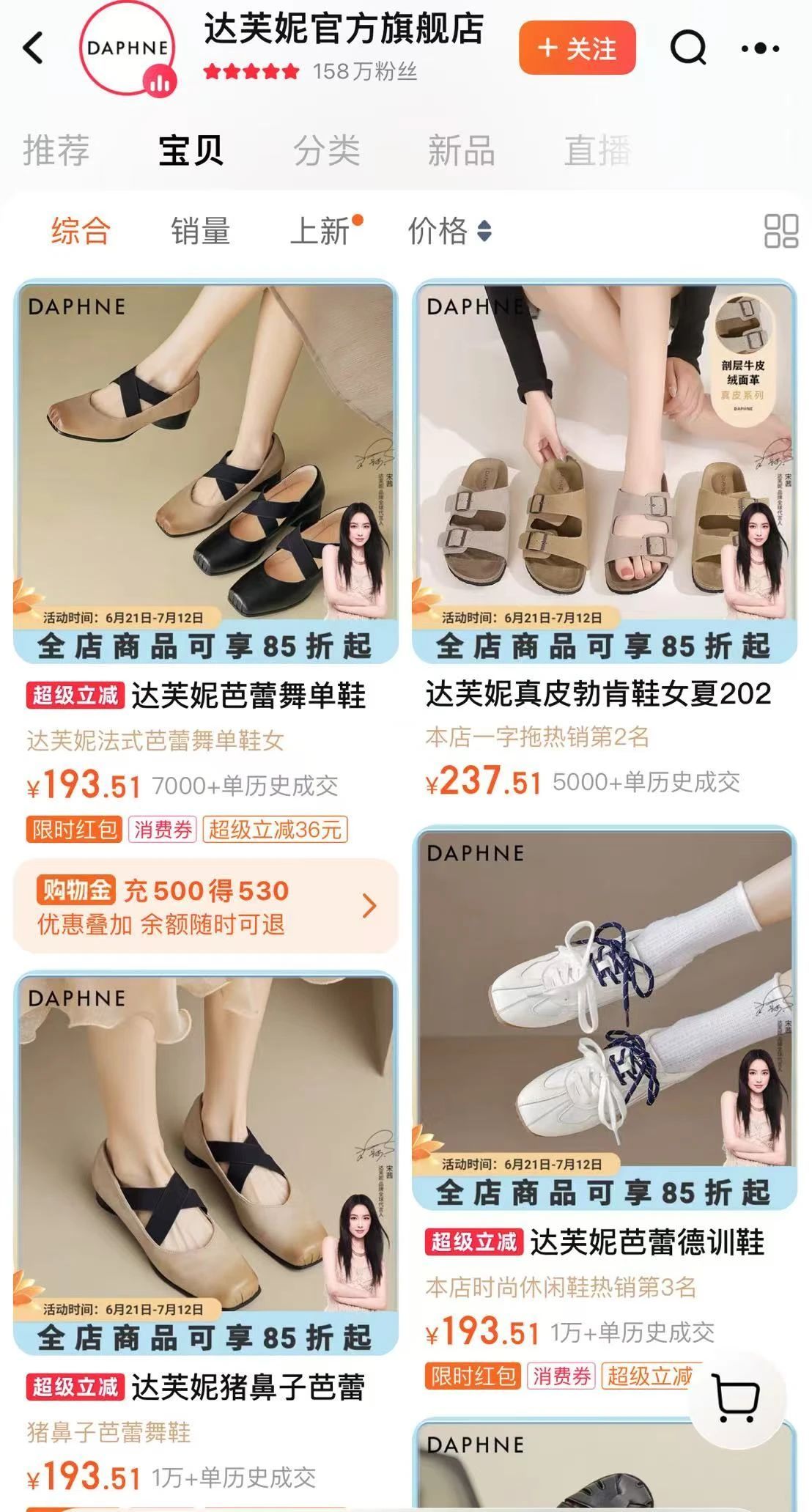The width and height of the screenshot is (812, 1512).
Task: Sort products by 价格
Action: (449, 231)
